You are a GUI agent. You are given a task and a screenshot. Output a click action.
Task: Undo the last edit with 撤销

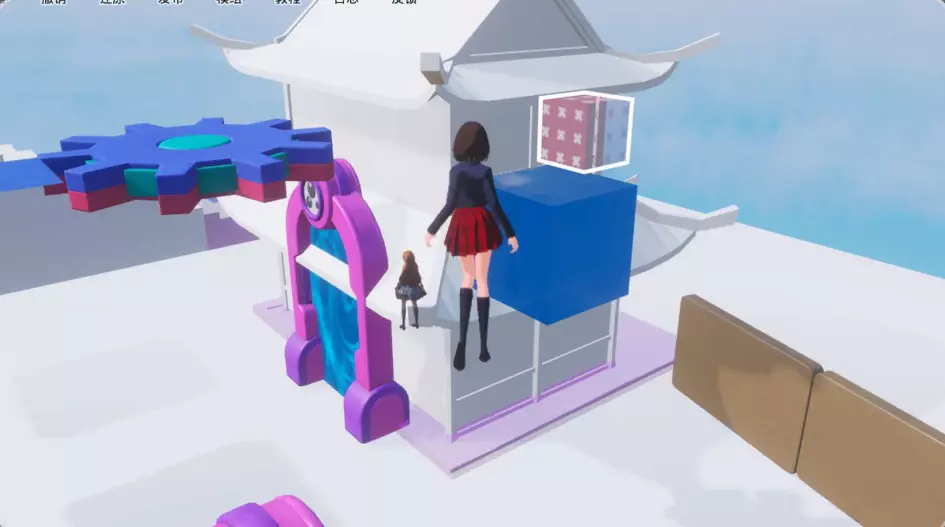coord(53,2)
